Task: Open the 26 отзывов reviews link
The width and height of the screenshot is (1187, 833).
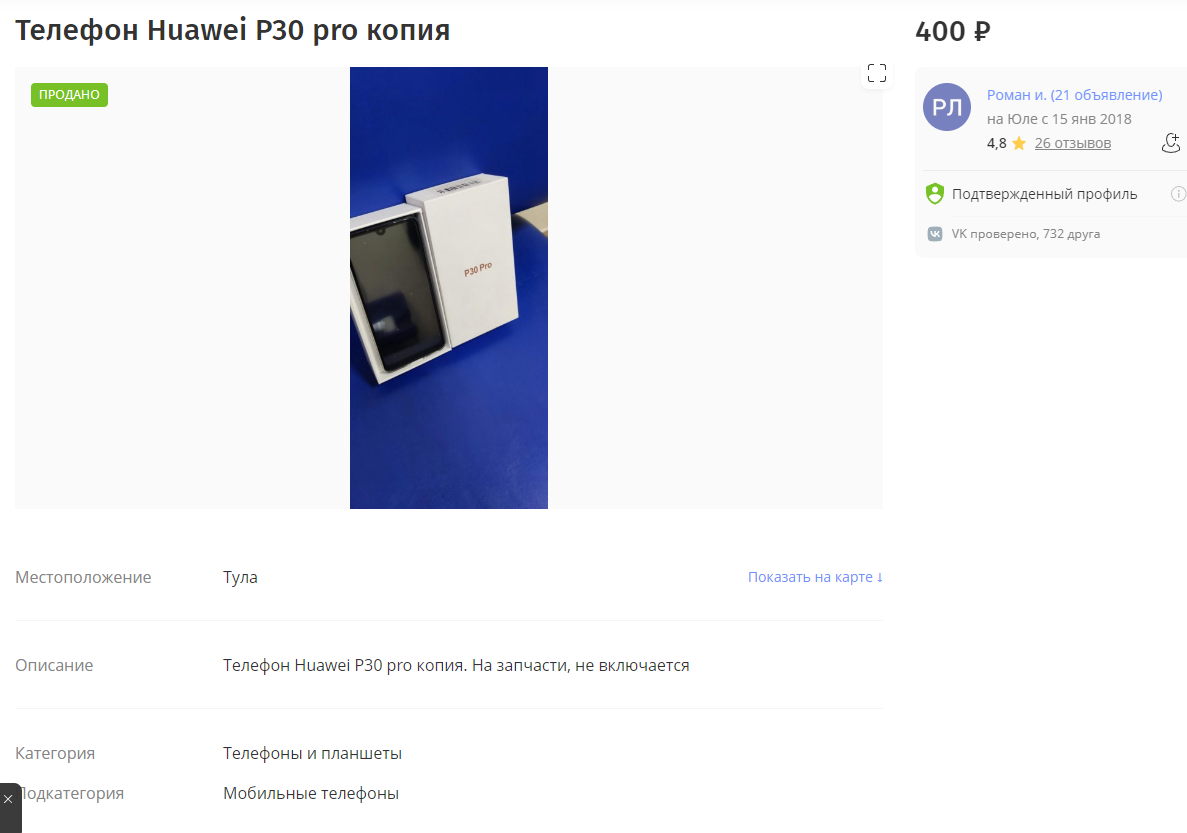Action: click(1072, 143)
